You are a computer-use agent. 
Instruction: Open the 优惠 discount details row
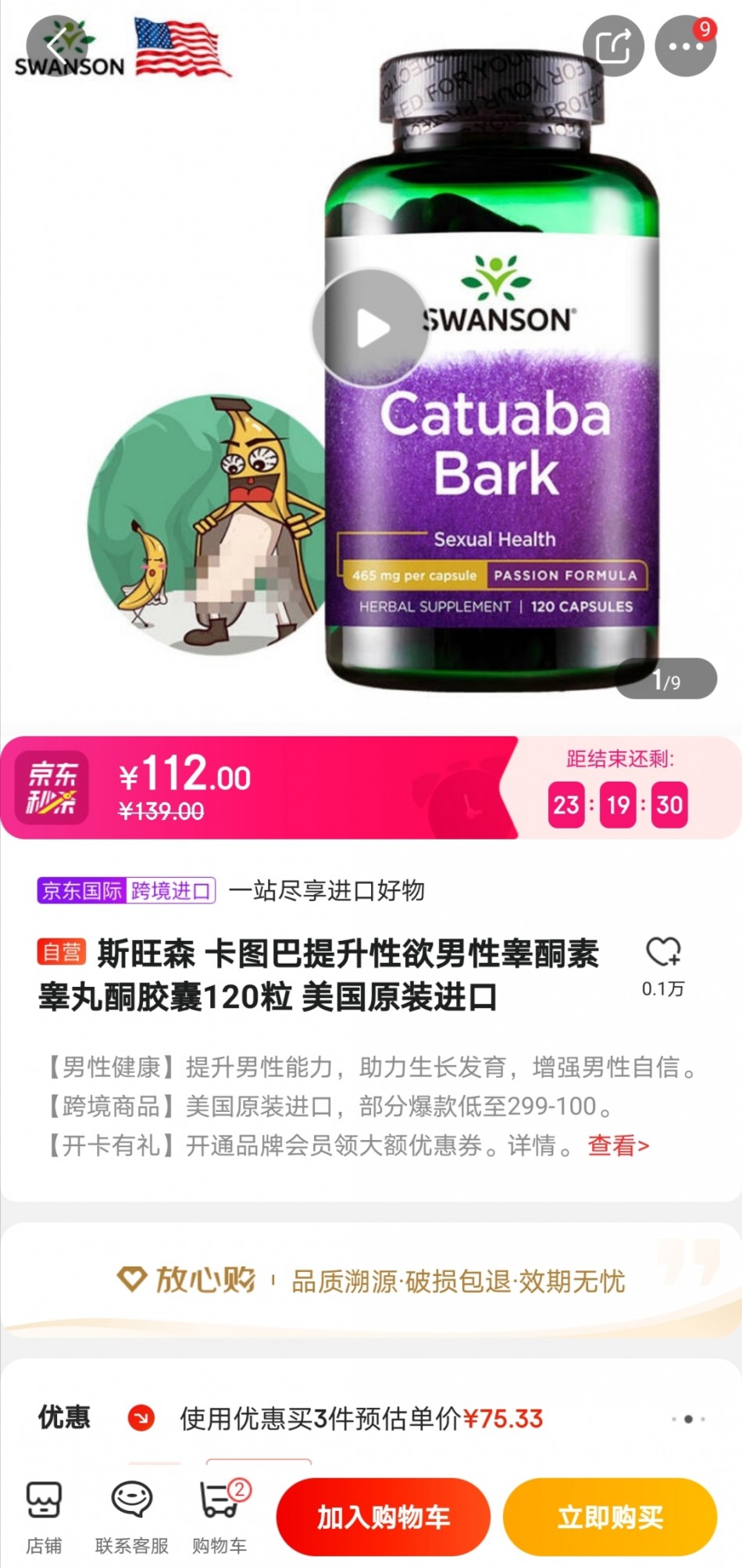371,1418
